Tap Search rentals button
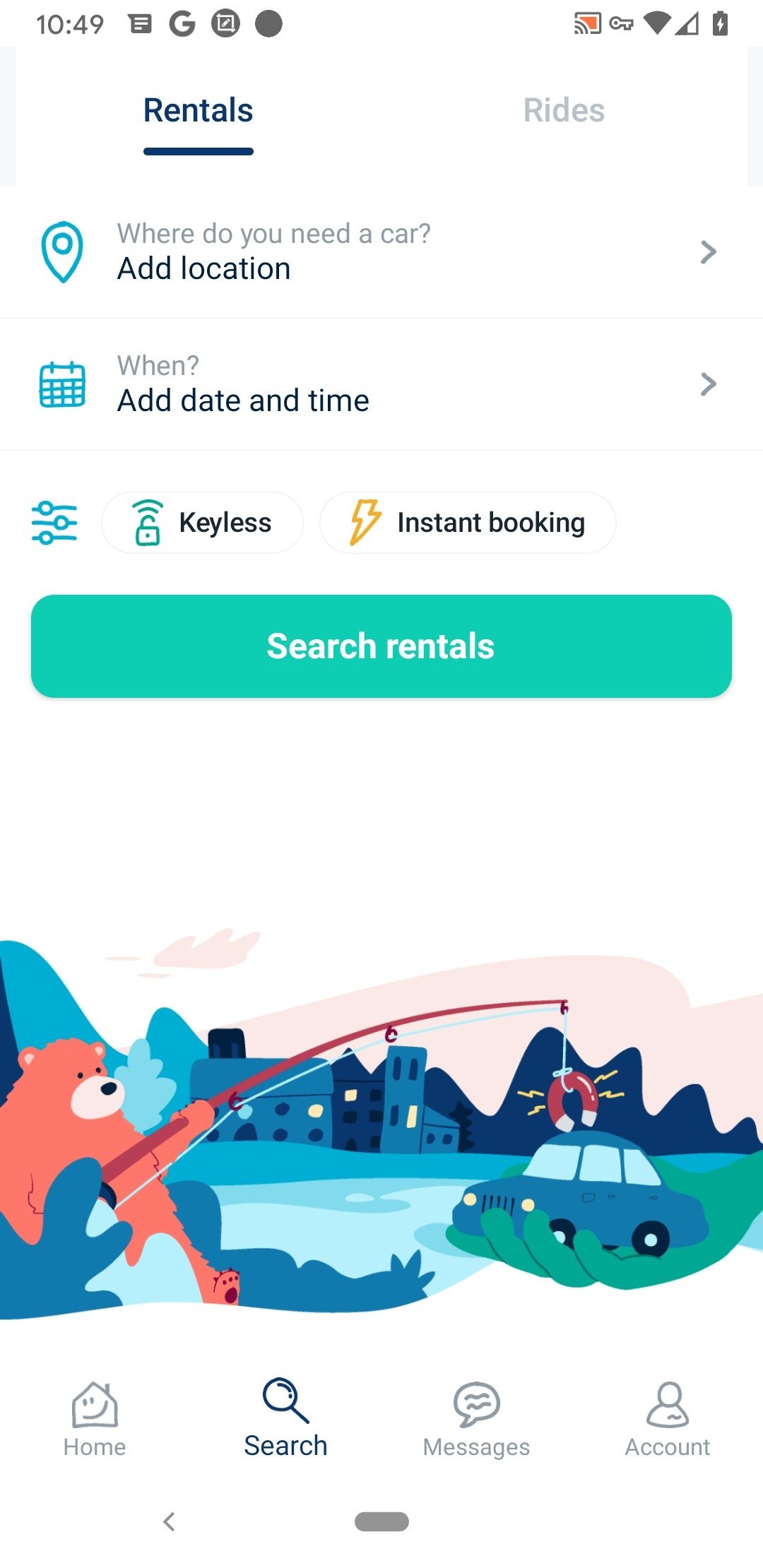The height and width of the screenshot is (1568, 763). coord(381,646)
